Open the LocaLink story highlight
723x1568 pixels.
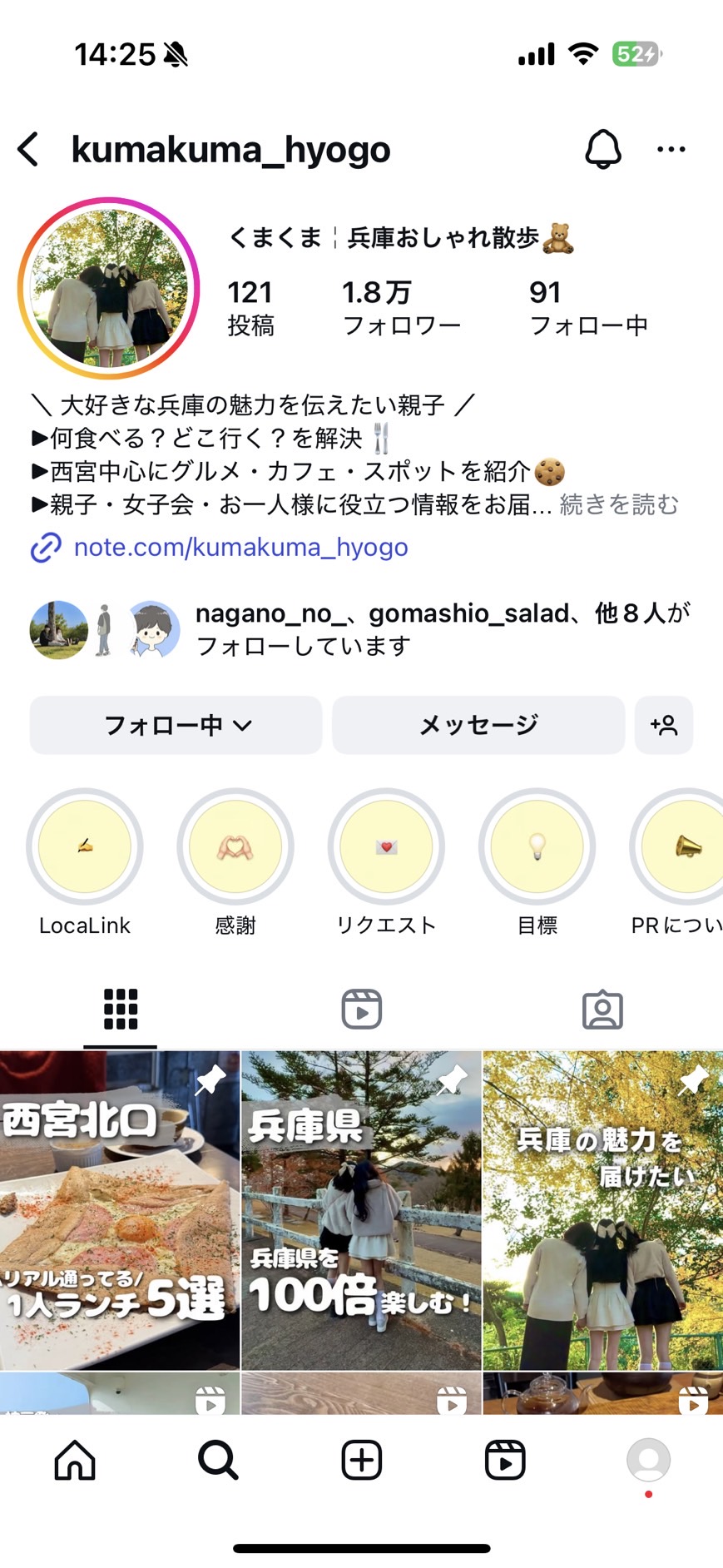point(85,847)
